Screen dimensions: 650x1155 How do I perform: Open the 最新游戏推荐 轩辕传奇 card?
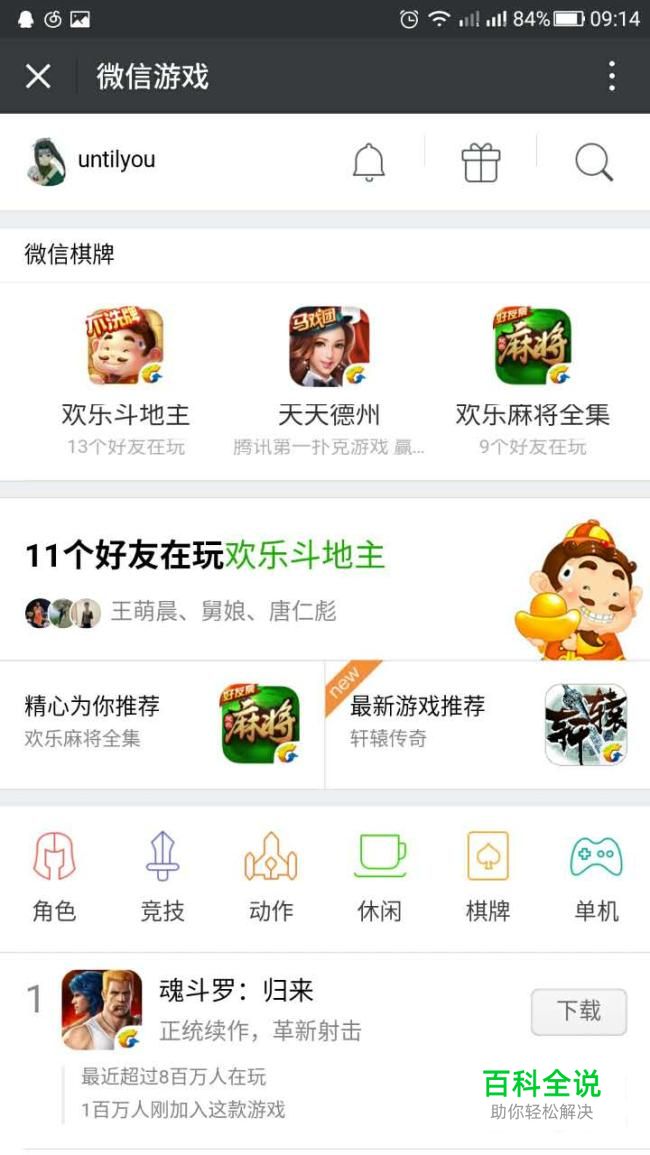(488, 725)
